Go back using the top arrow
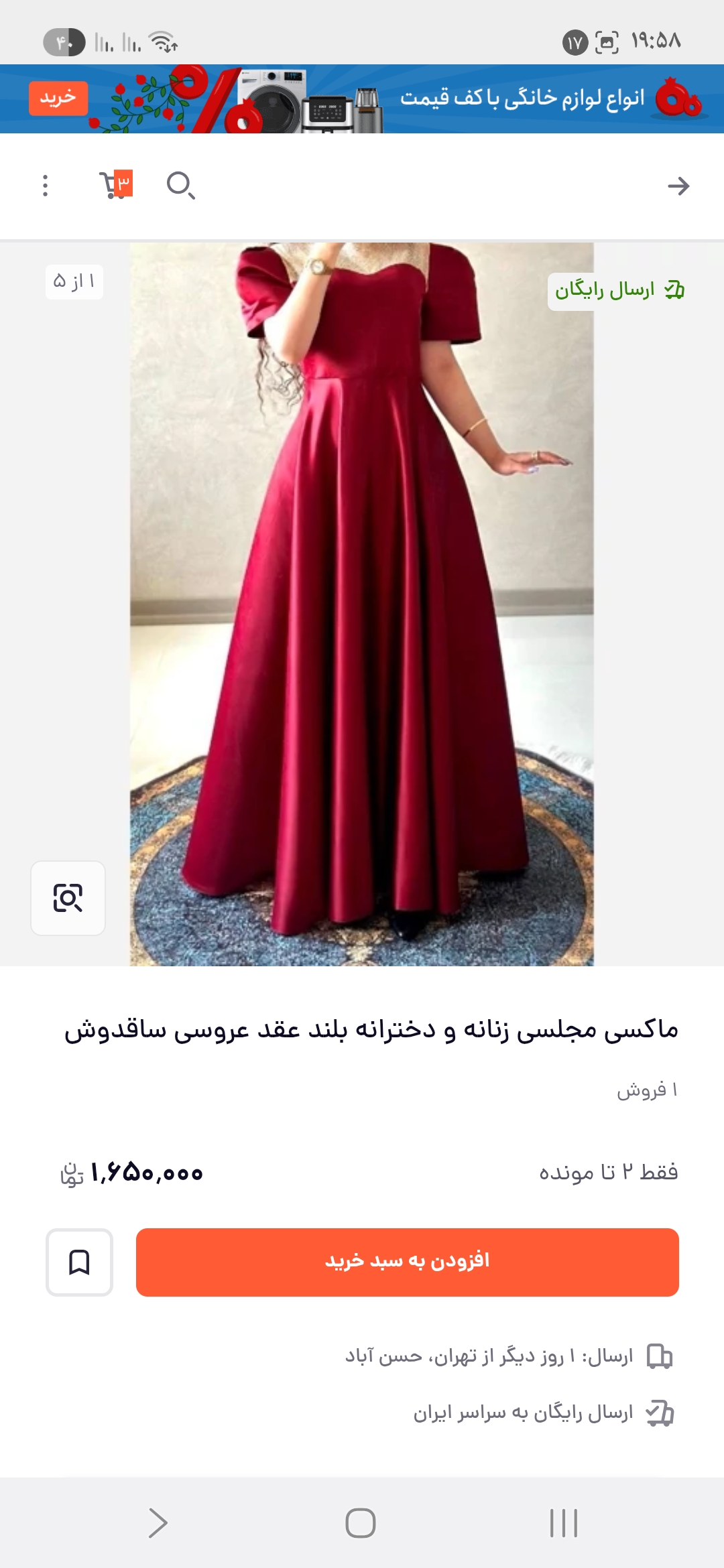The height and width of the screenshot is (1568, 724). click(x=678, y=186)
